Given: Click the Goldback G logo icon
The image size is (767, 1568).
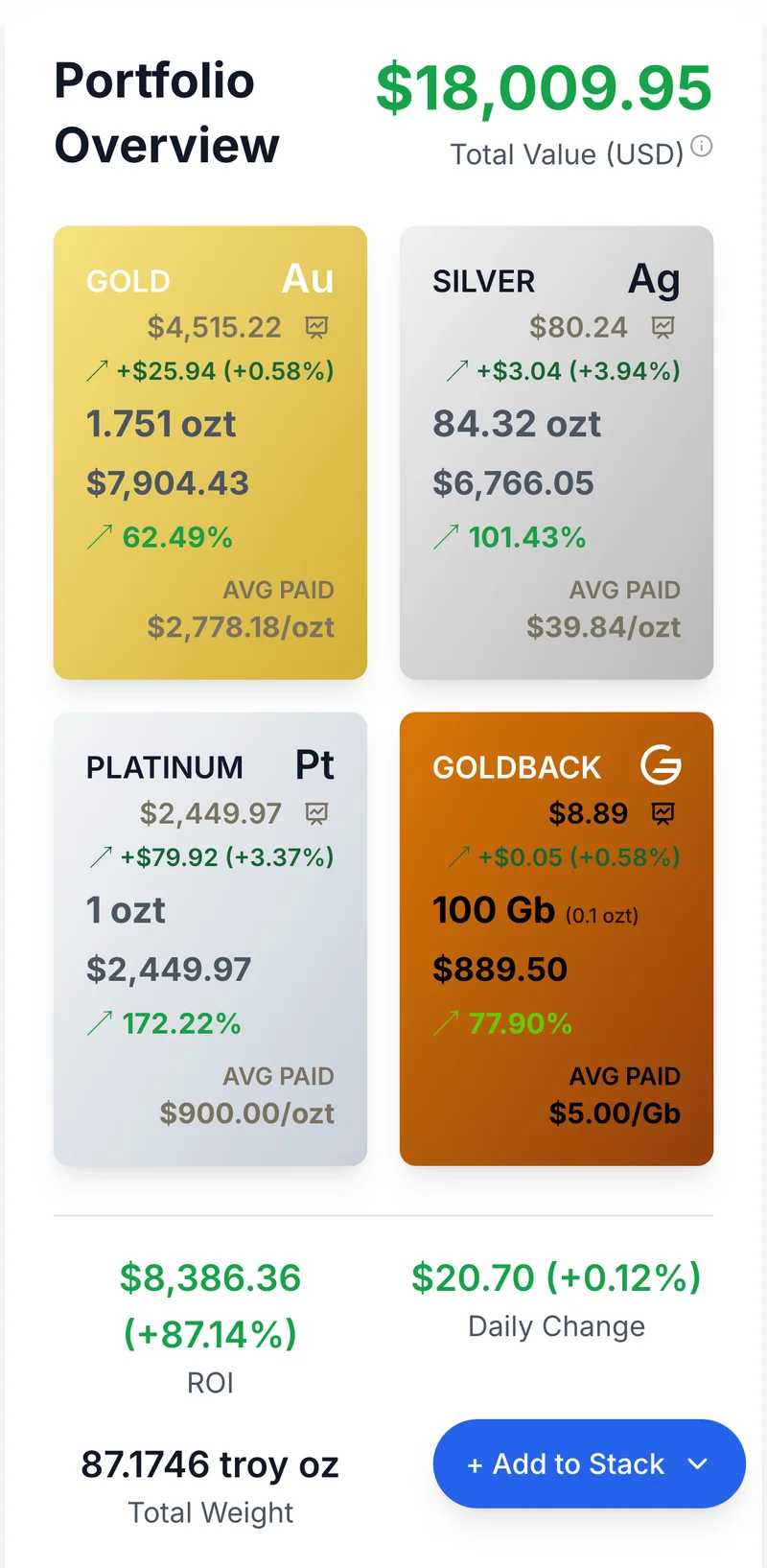Looking at the screenshot, I should point(662,764).
